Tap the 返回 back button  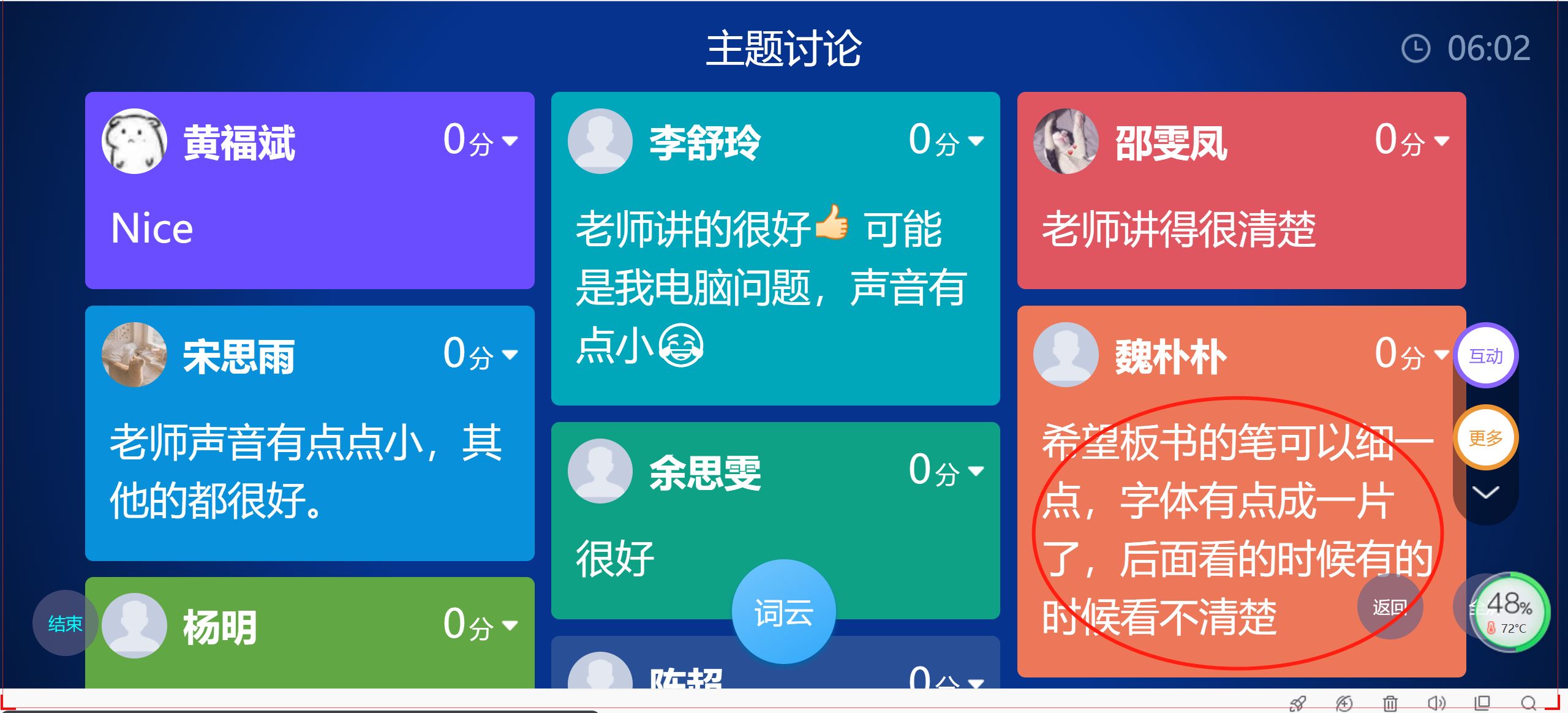pyautogui.click(x=1389, y=607)
